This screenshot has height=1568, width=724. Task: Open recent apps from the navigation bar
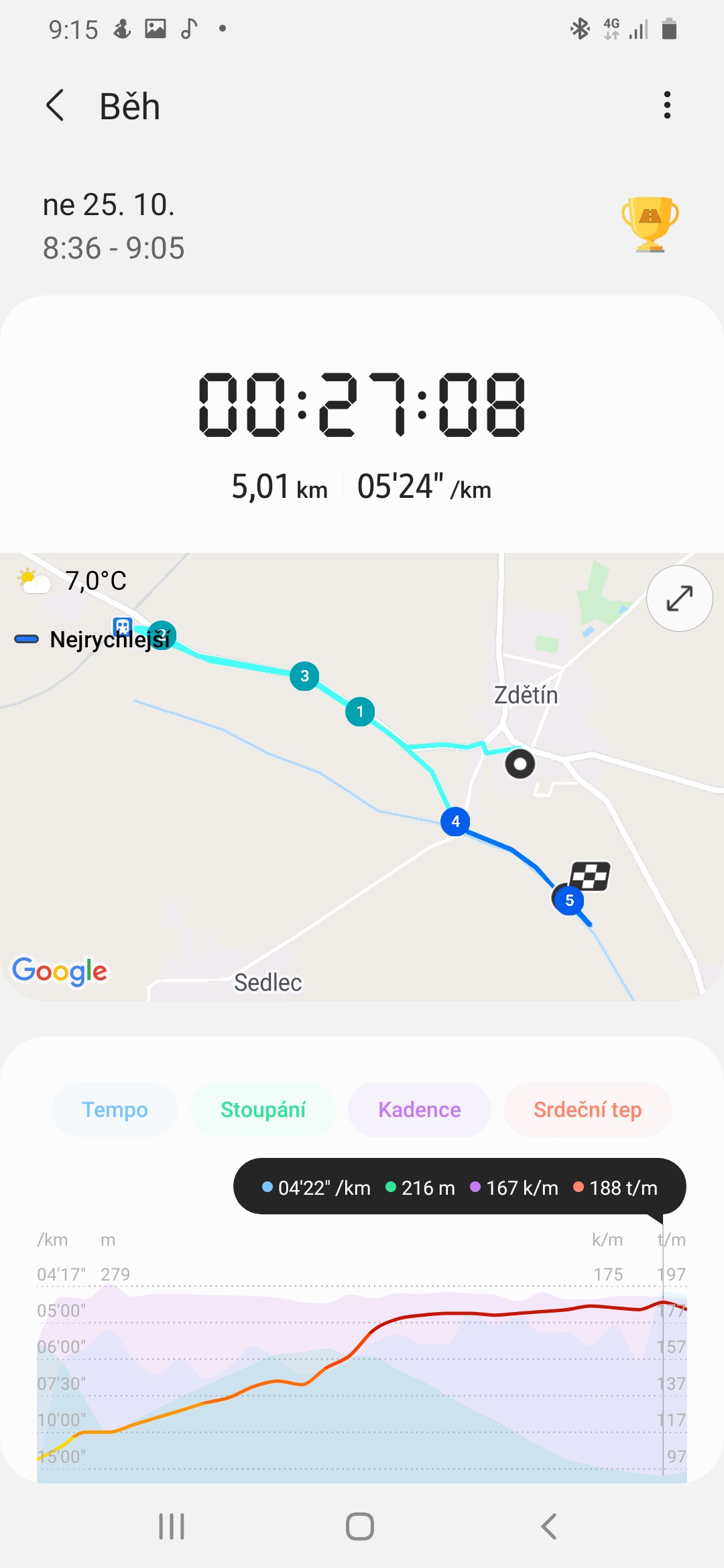pyautogui.click(x=172, y=1526)
